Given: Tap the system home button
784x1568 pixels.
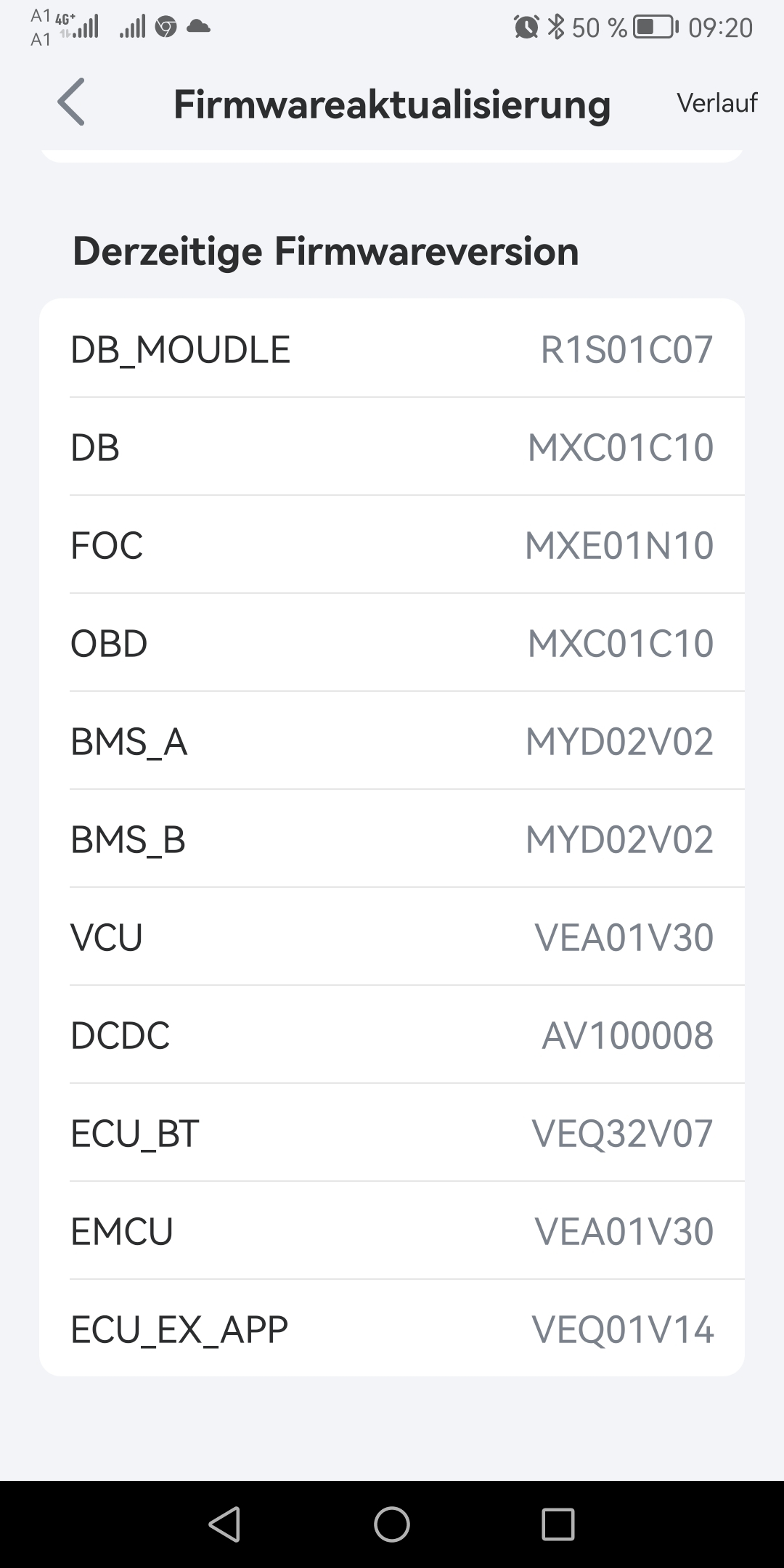Looking at the screenshot, I should 392,1524.
